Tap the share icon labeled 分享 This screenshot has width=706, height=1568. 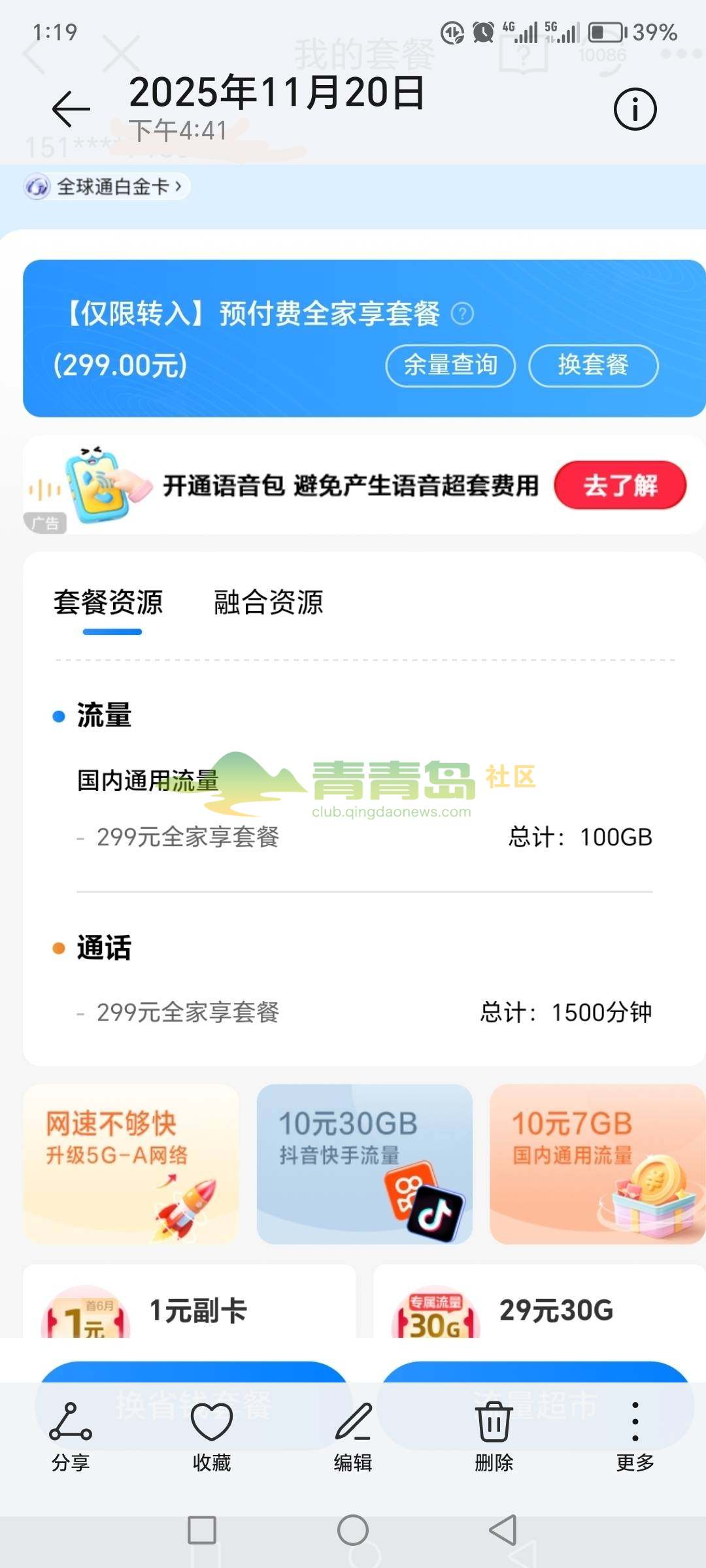71,1431
